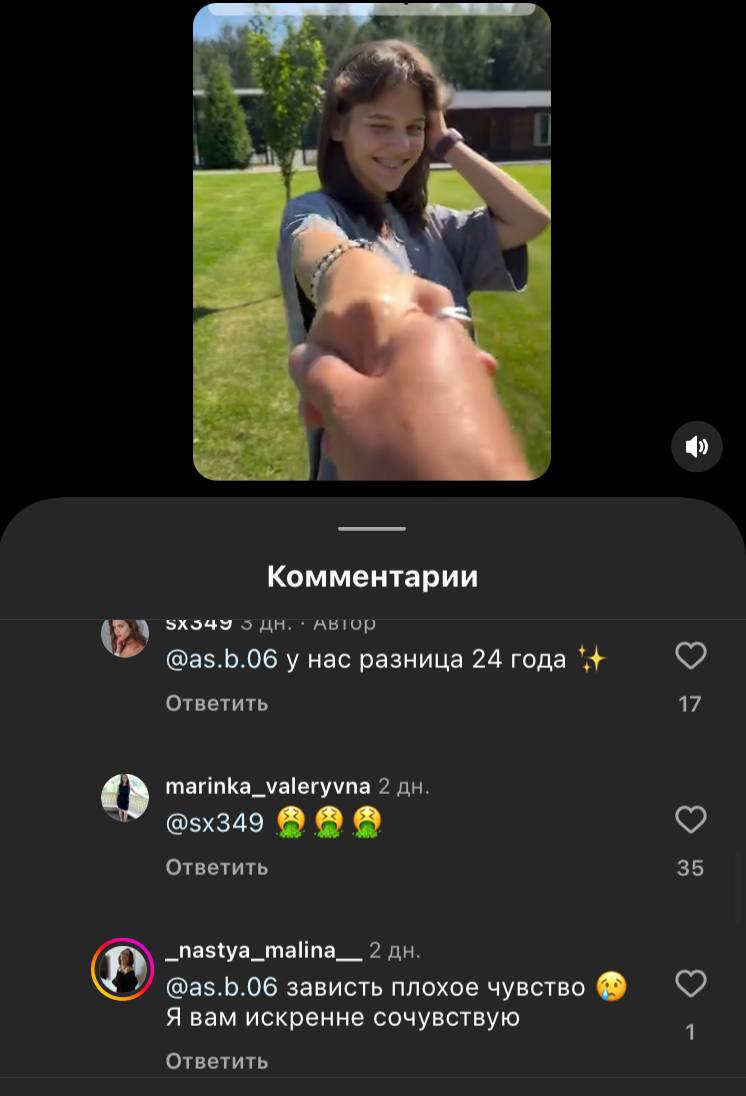
Task: Open sx349's profile avatar
Action: pos(125,636)
